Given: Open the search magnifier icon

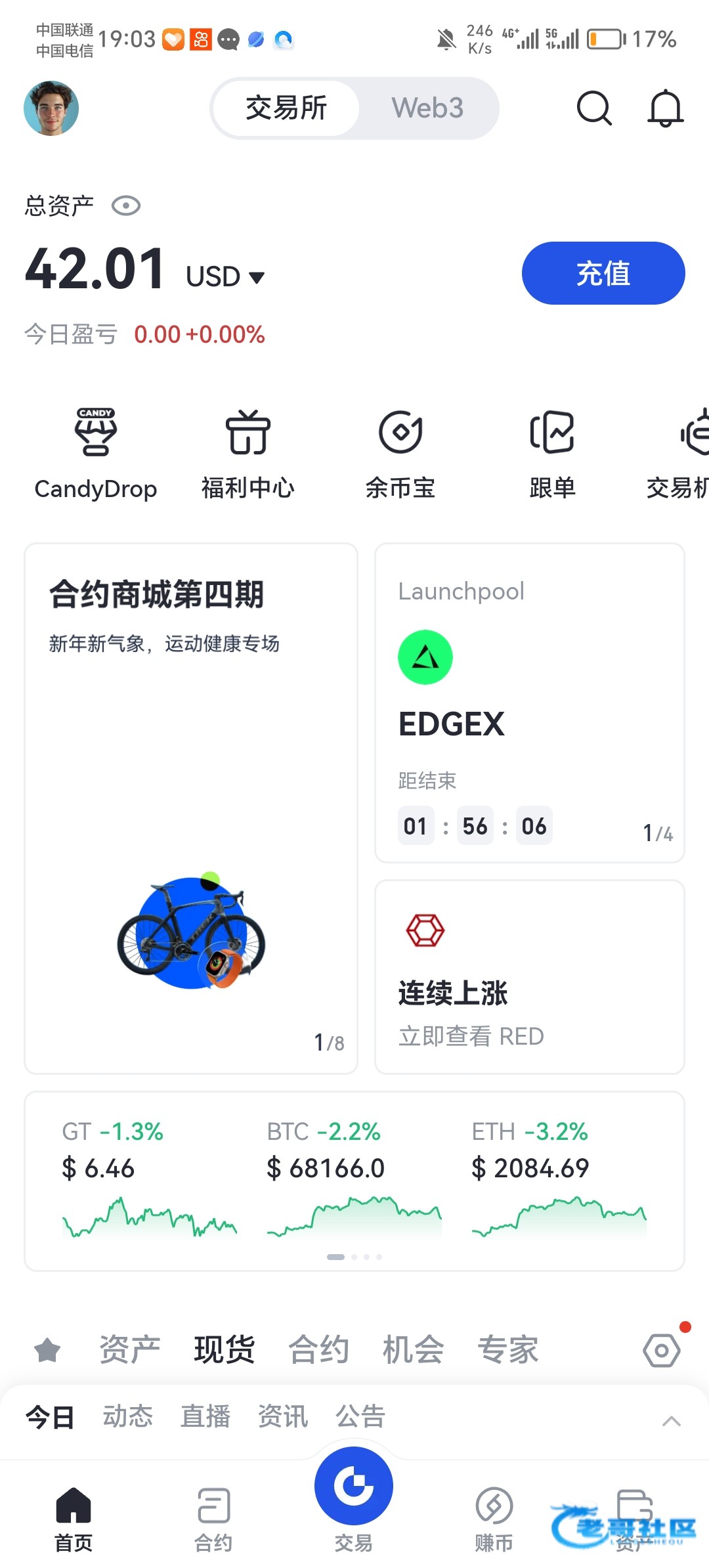Looking at the screenshot, I should (594, 108).
